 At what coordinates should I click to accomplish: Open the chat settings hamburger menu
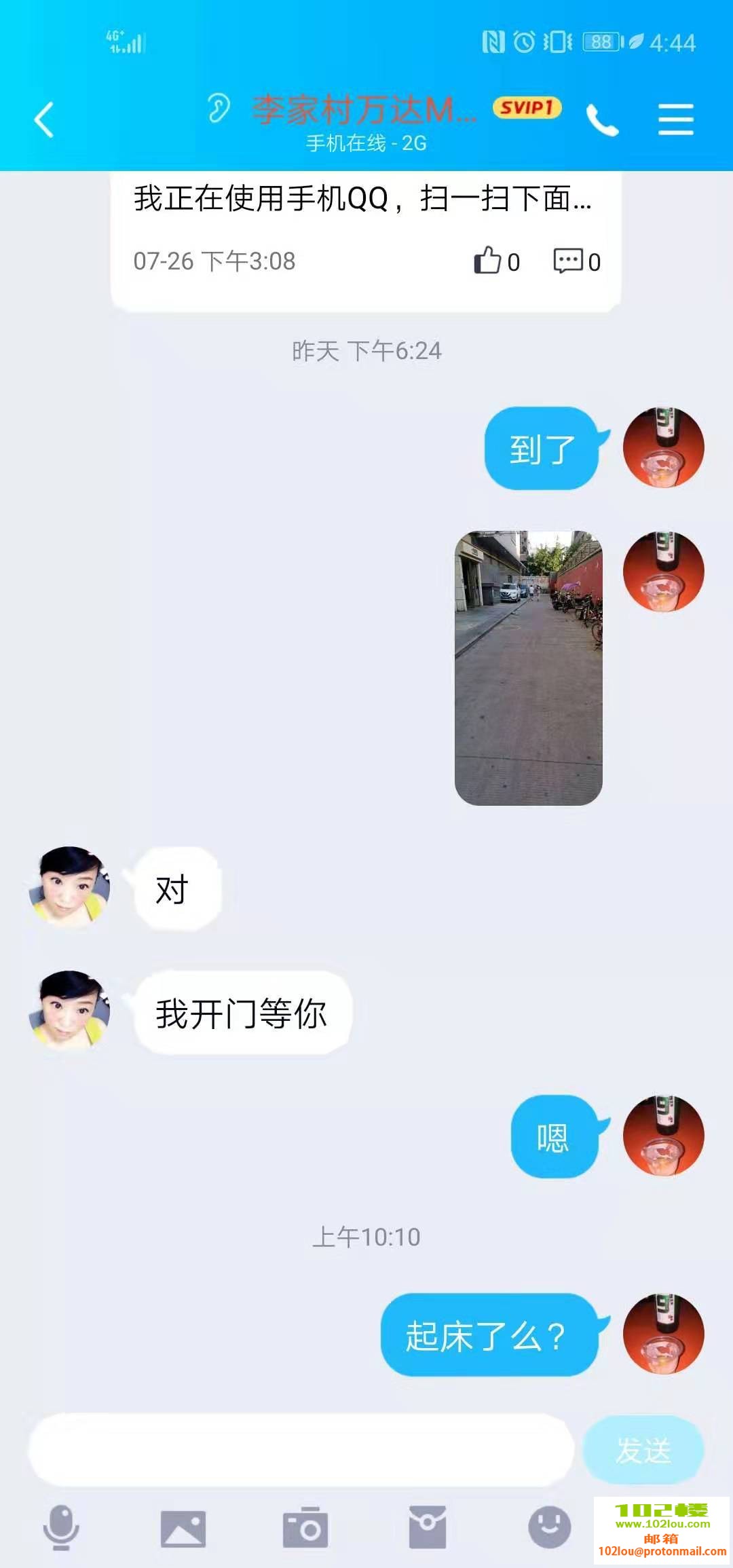point(675,120)
